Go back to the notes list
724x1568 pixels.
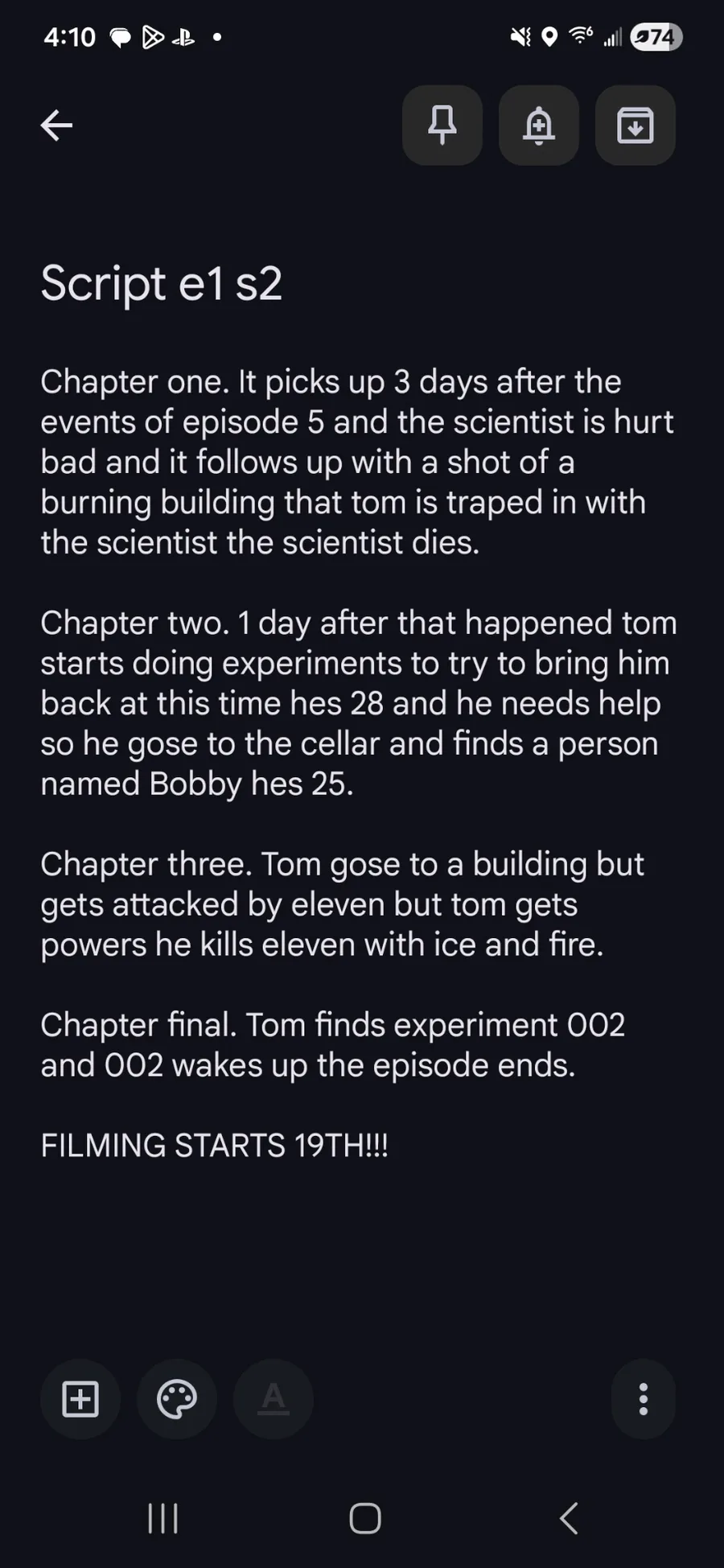[x=56, y=126]
